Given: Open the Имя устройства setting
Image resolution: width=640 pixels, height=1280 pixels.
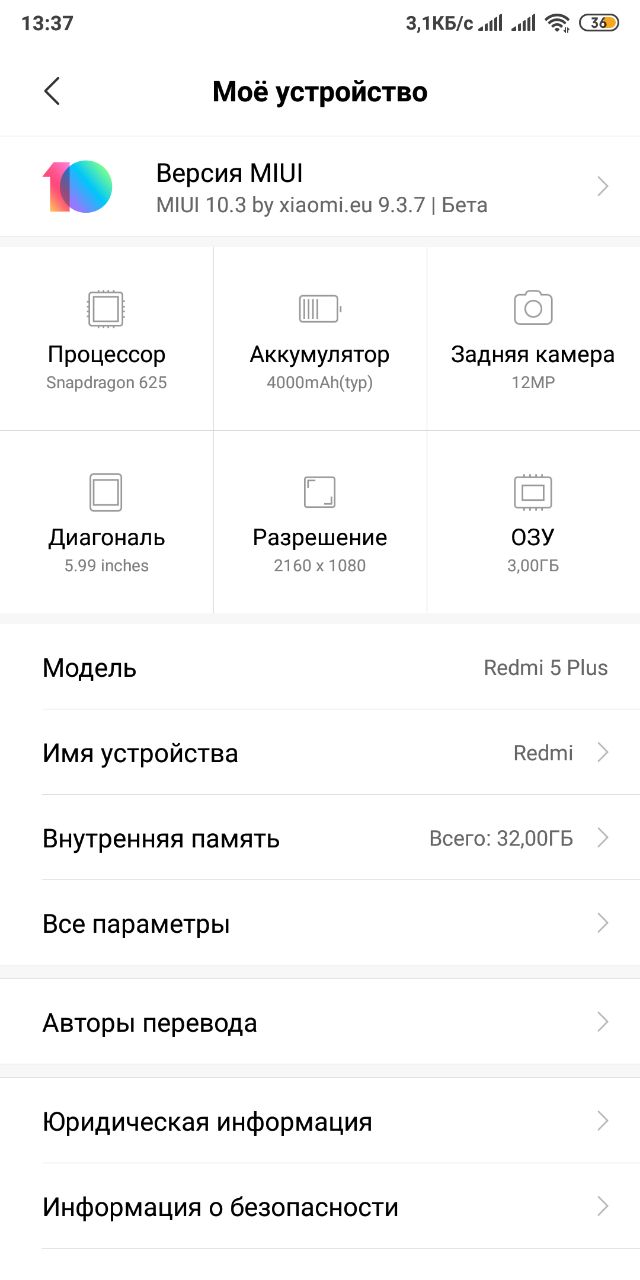Looking at the screenshot, I should click(x=320, y=753).
